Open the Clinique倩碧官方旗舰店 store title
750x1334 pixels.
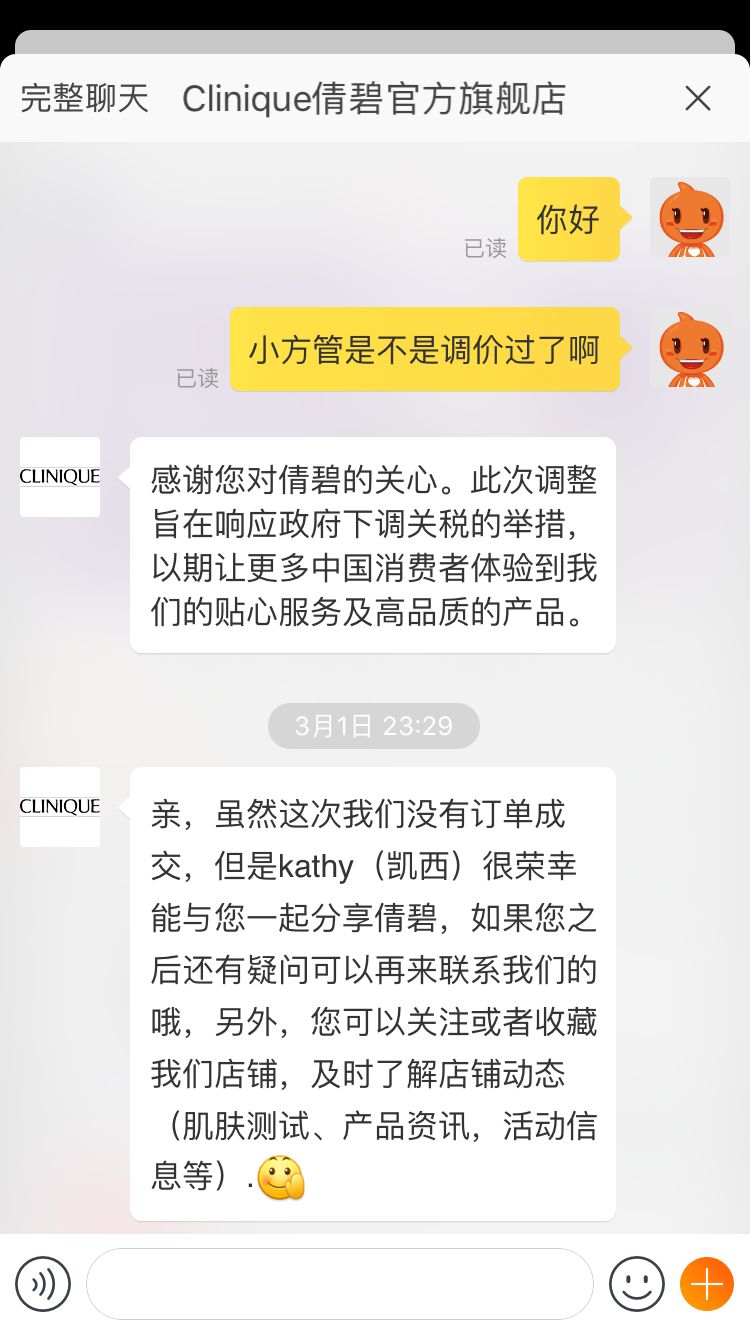(x=378, y=97)
